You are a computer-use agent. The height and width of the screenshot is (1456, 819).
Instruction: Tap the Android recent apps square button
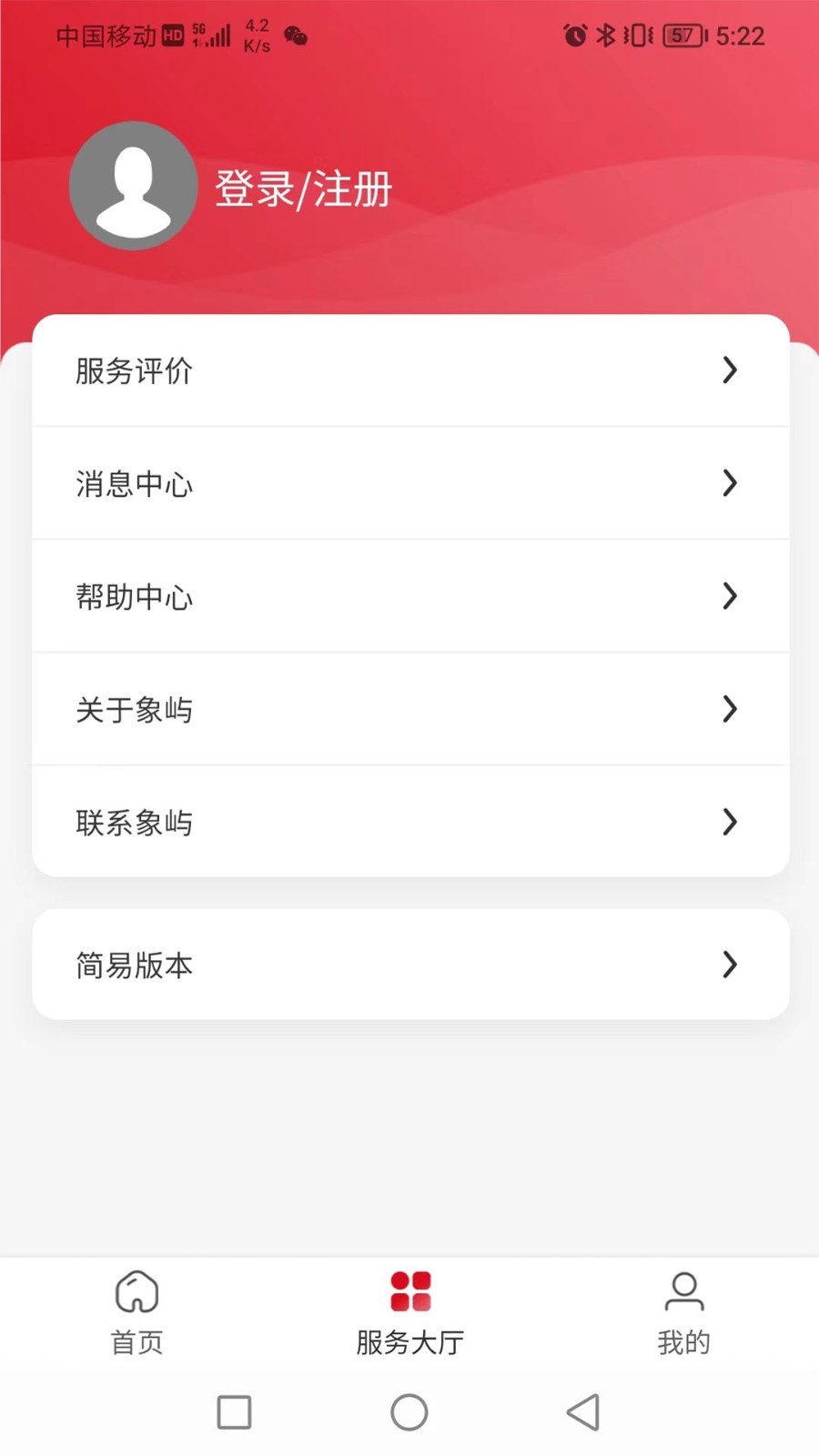pos(234,1411)
